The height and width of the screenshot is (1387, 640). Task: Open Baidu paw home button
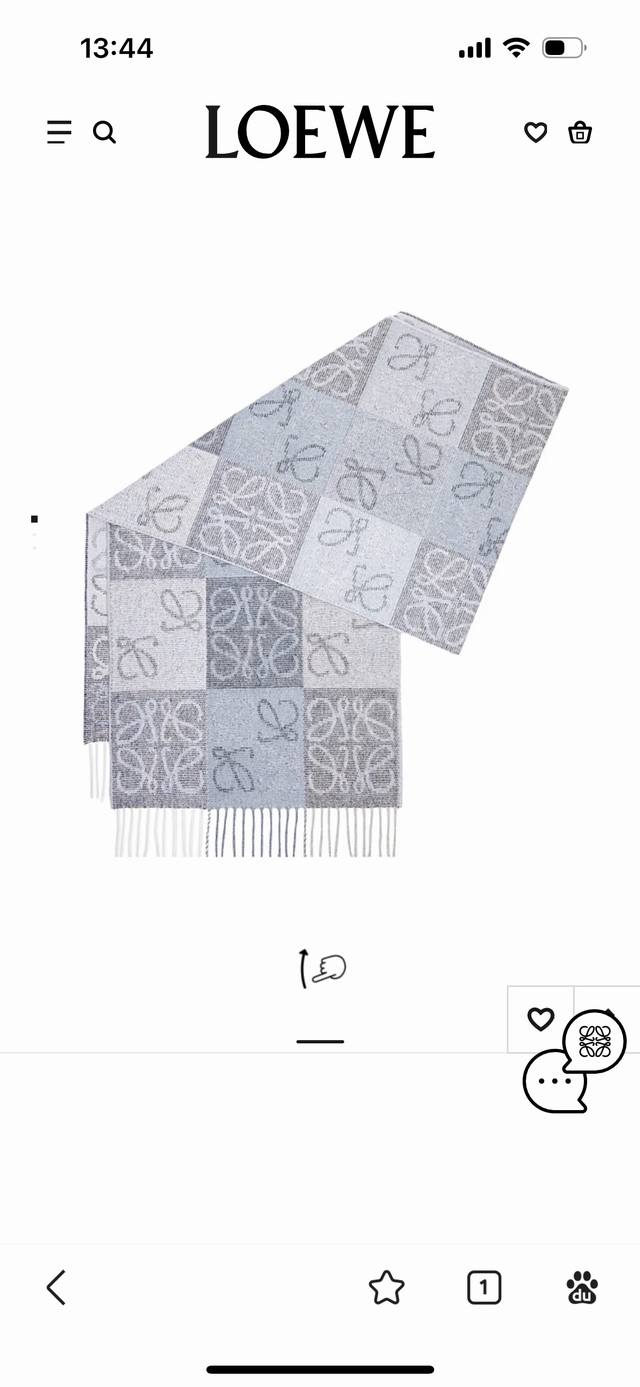583,1288
